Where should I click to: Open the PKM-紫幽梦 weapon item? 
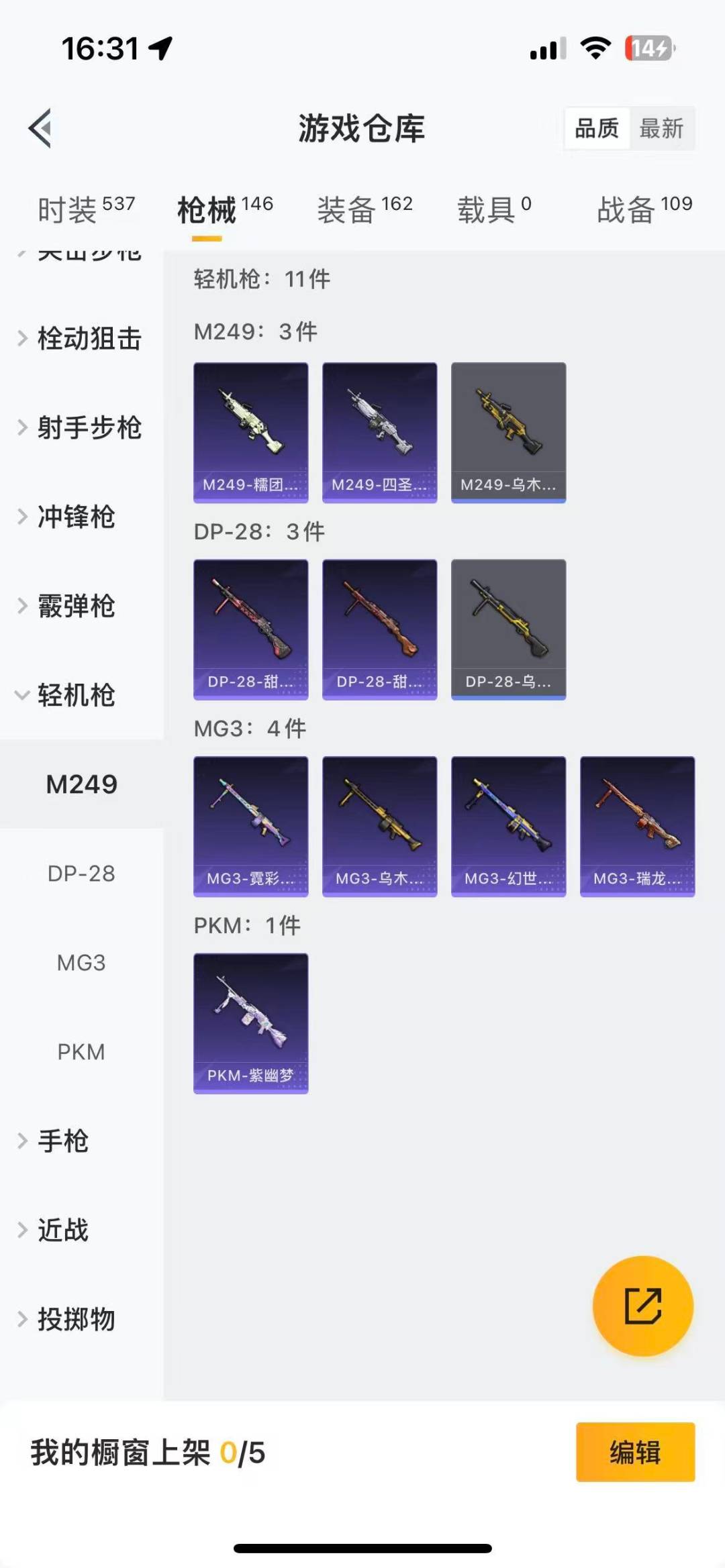[x=250, y=1023]
